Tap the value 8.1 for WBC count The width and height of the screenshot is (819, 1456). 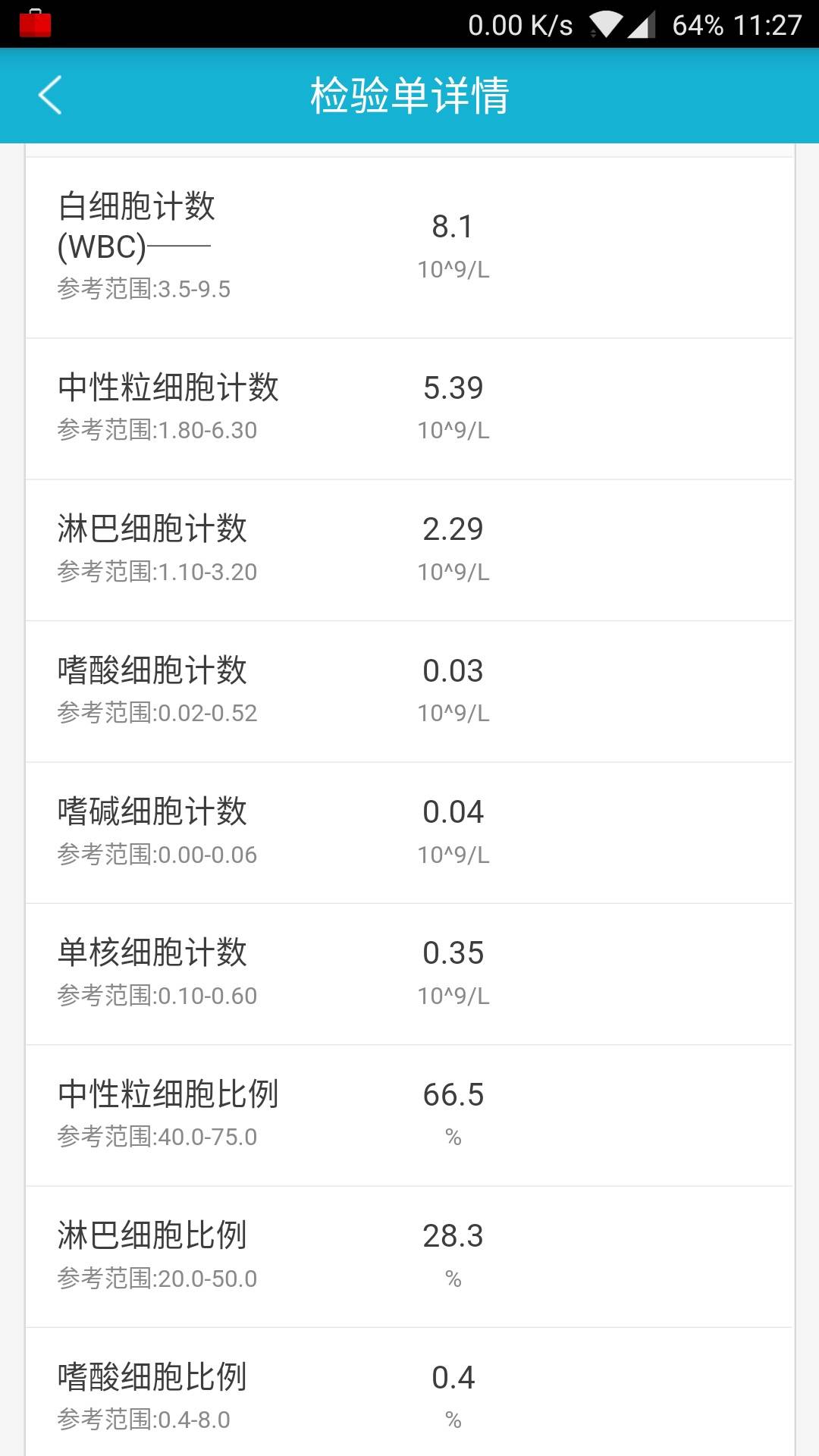[x=453, y=225]
